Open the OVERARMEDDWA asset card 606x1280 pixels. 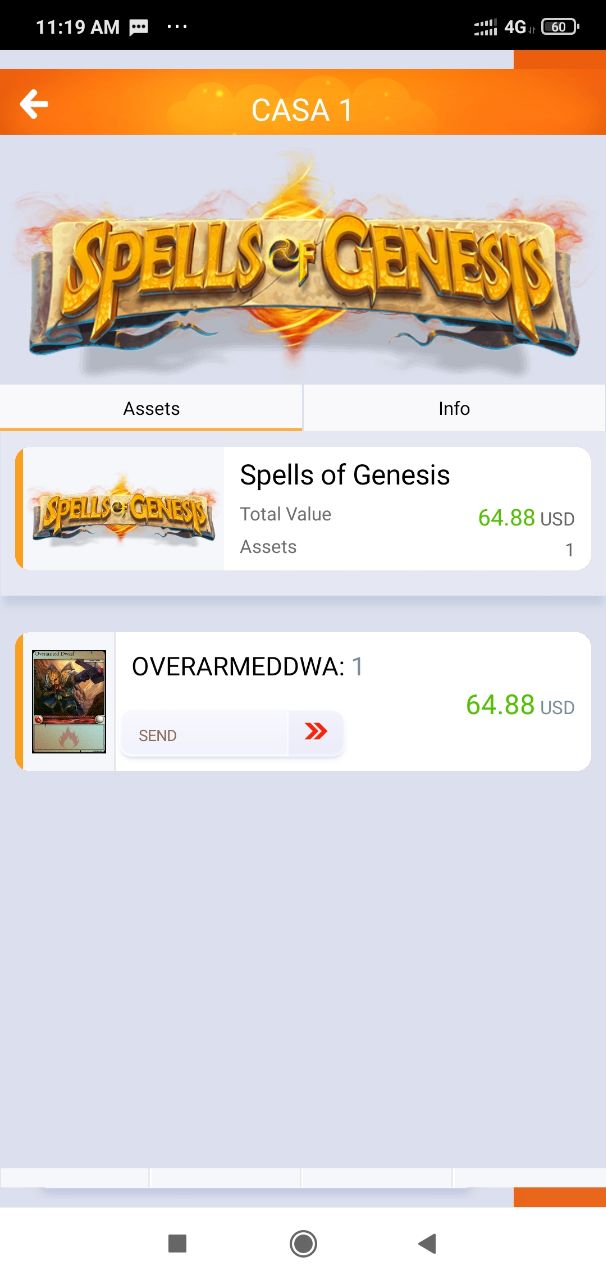[303, 701]
